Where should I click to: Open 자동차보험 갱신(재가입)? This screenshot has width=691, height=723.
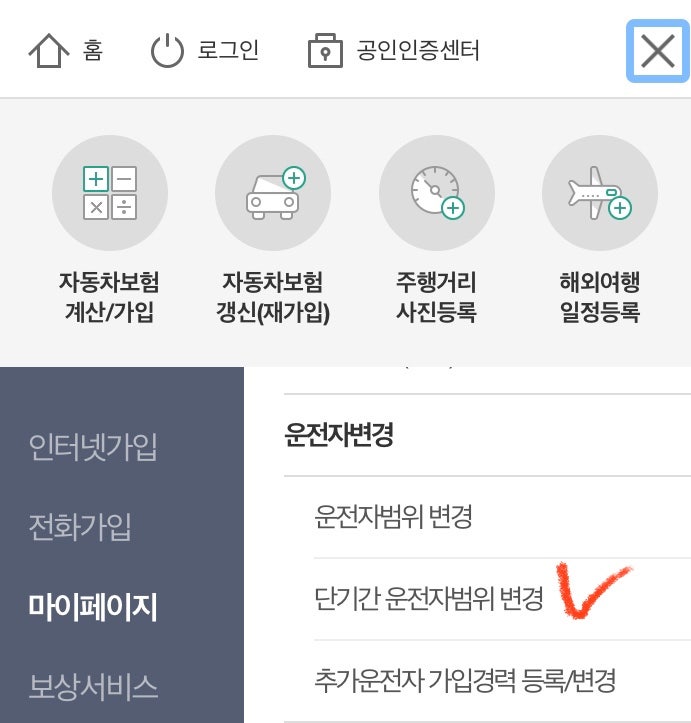tap(273, 230)
